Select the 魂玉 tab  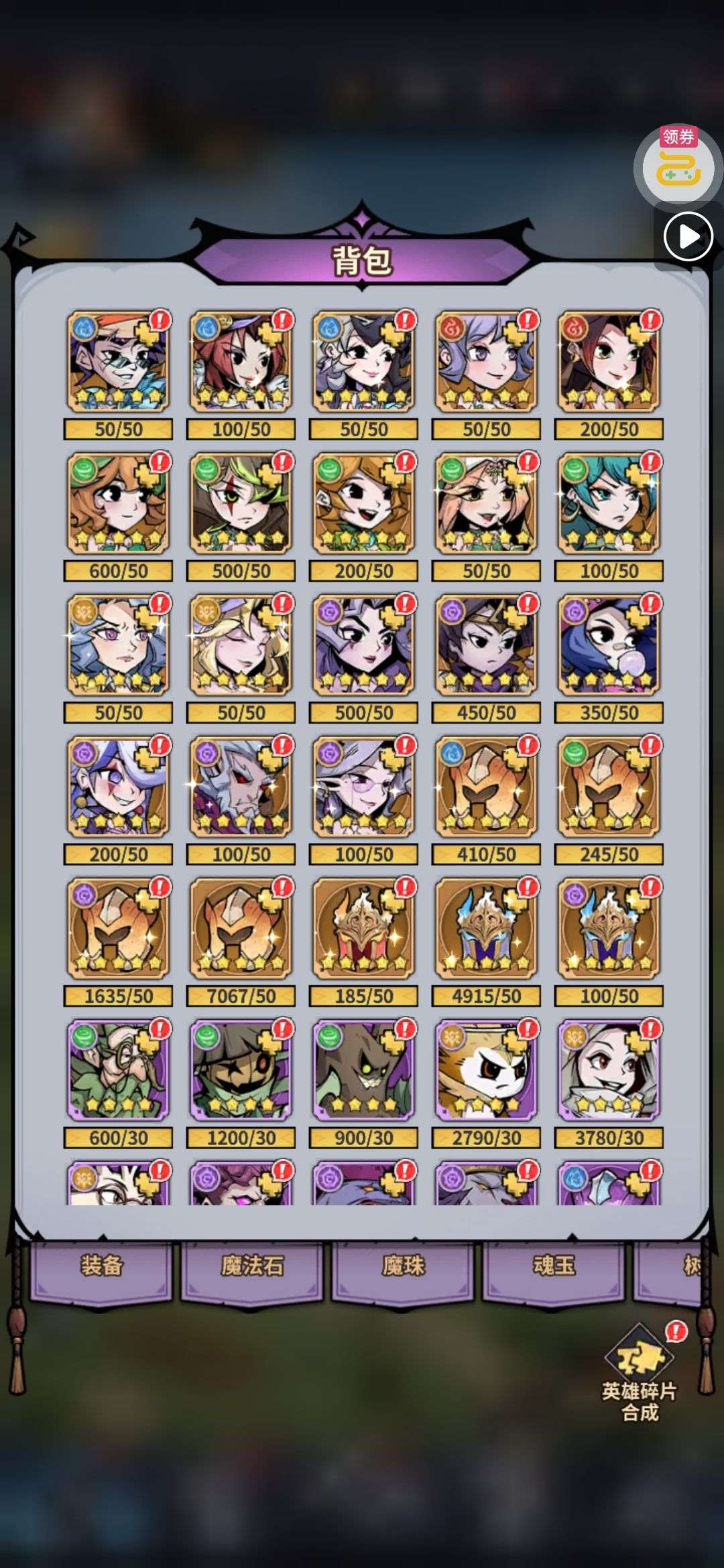tap(554, 1266)
